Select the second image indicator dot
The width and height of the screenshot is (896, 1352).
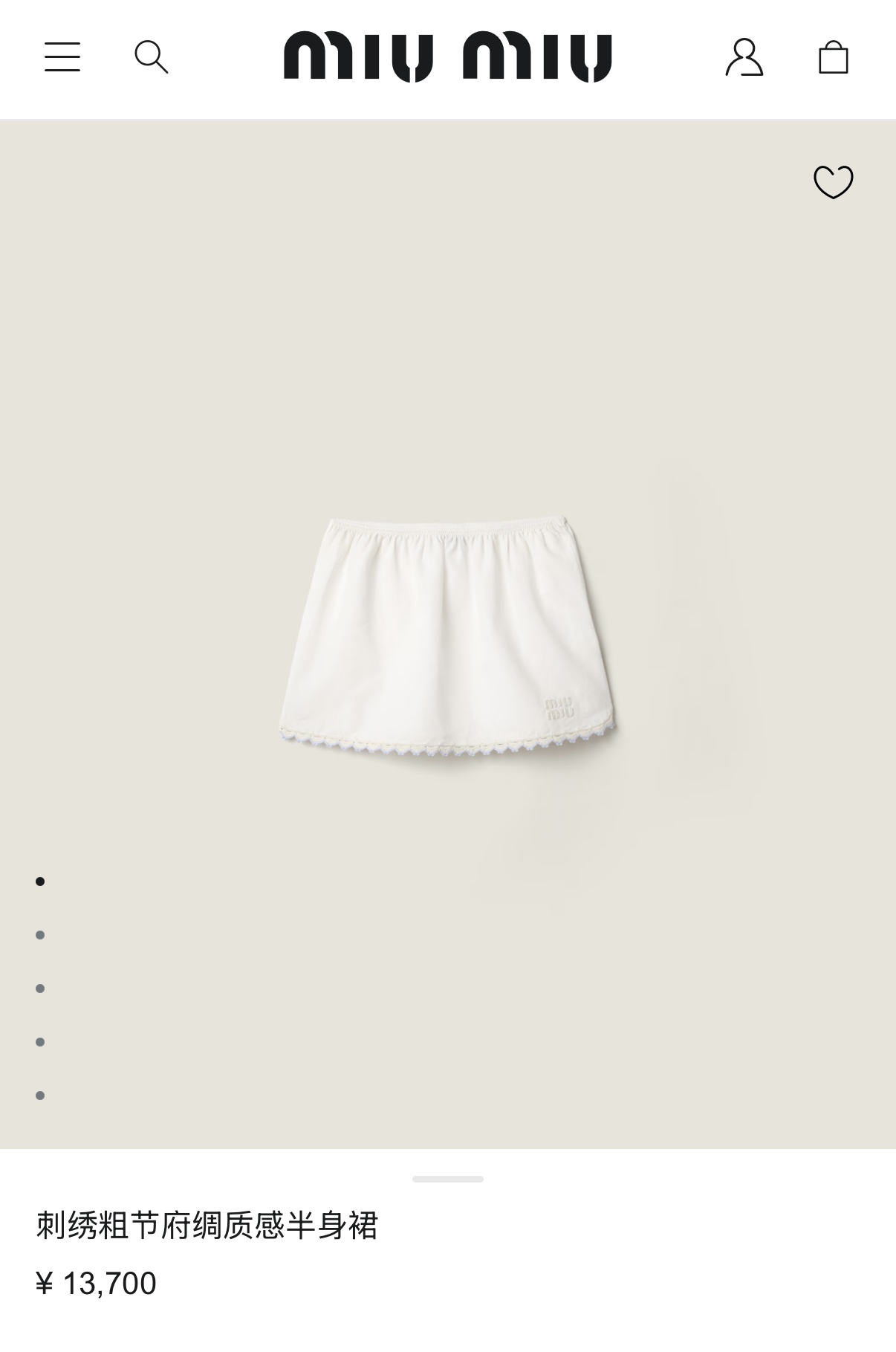[x=40, y=935]
